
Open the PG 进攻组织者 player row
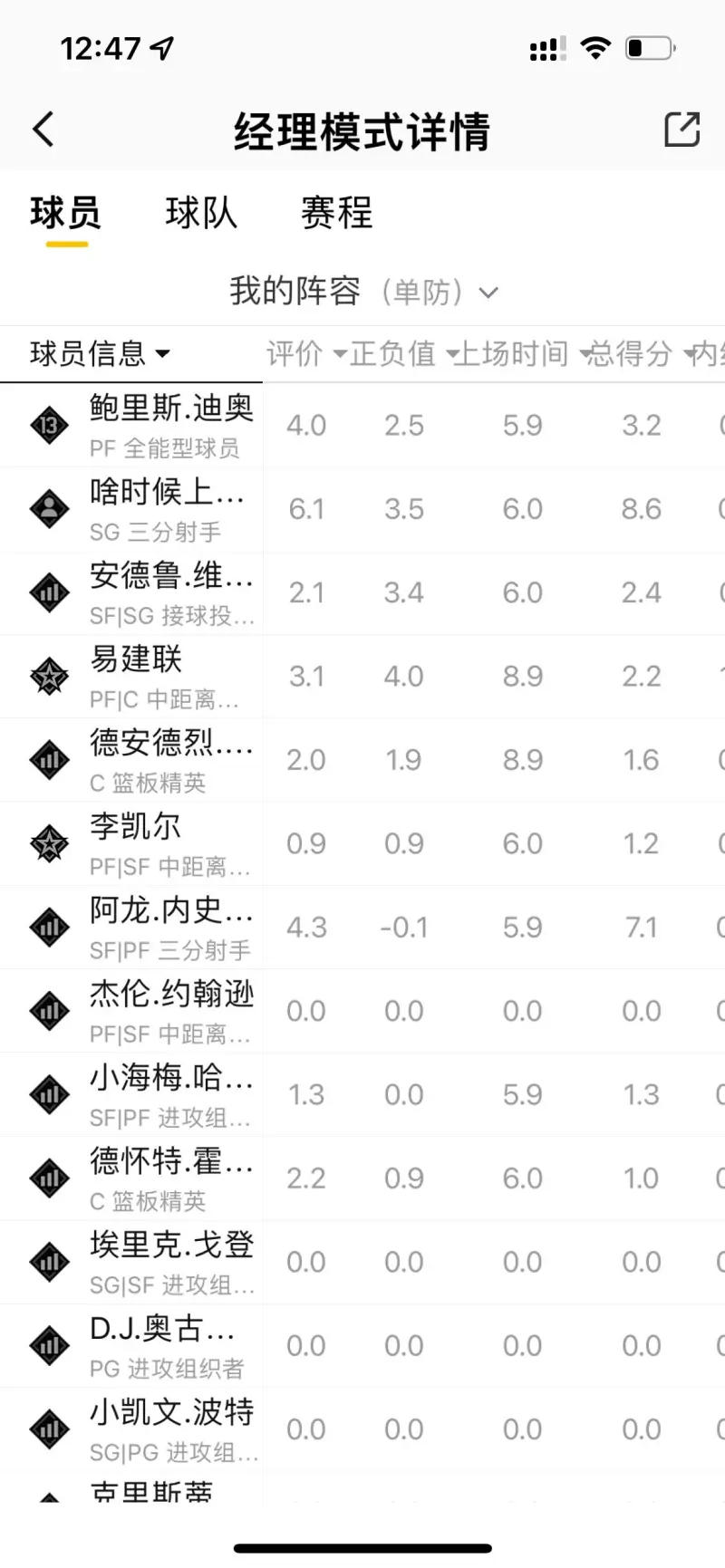tap(362, 1346)
